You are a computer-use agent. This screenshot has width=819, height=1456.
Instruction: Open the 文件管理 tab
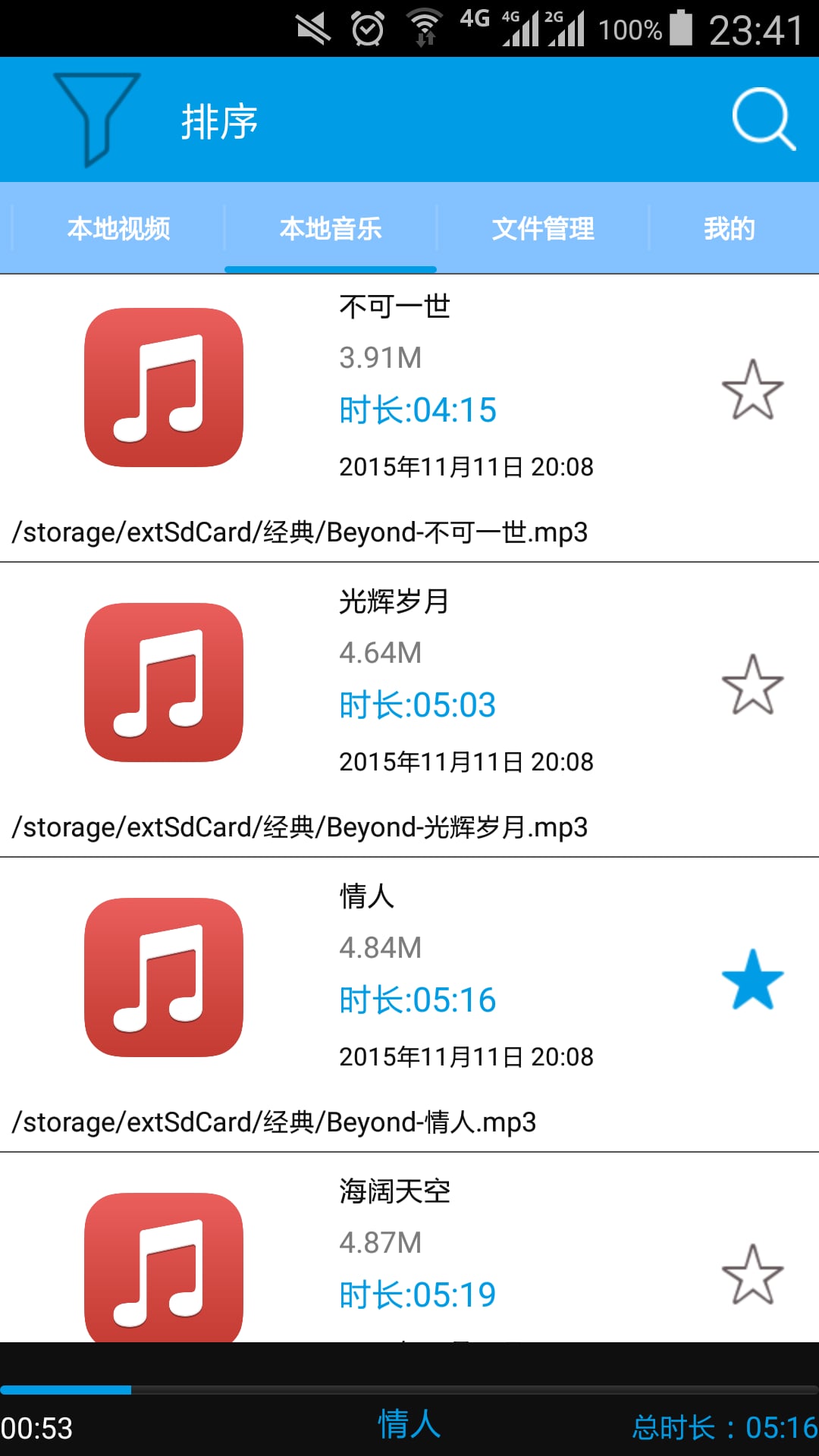543,227
